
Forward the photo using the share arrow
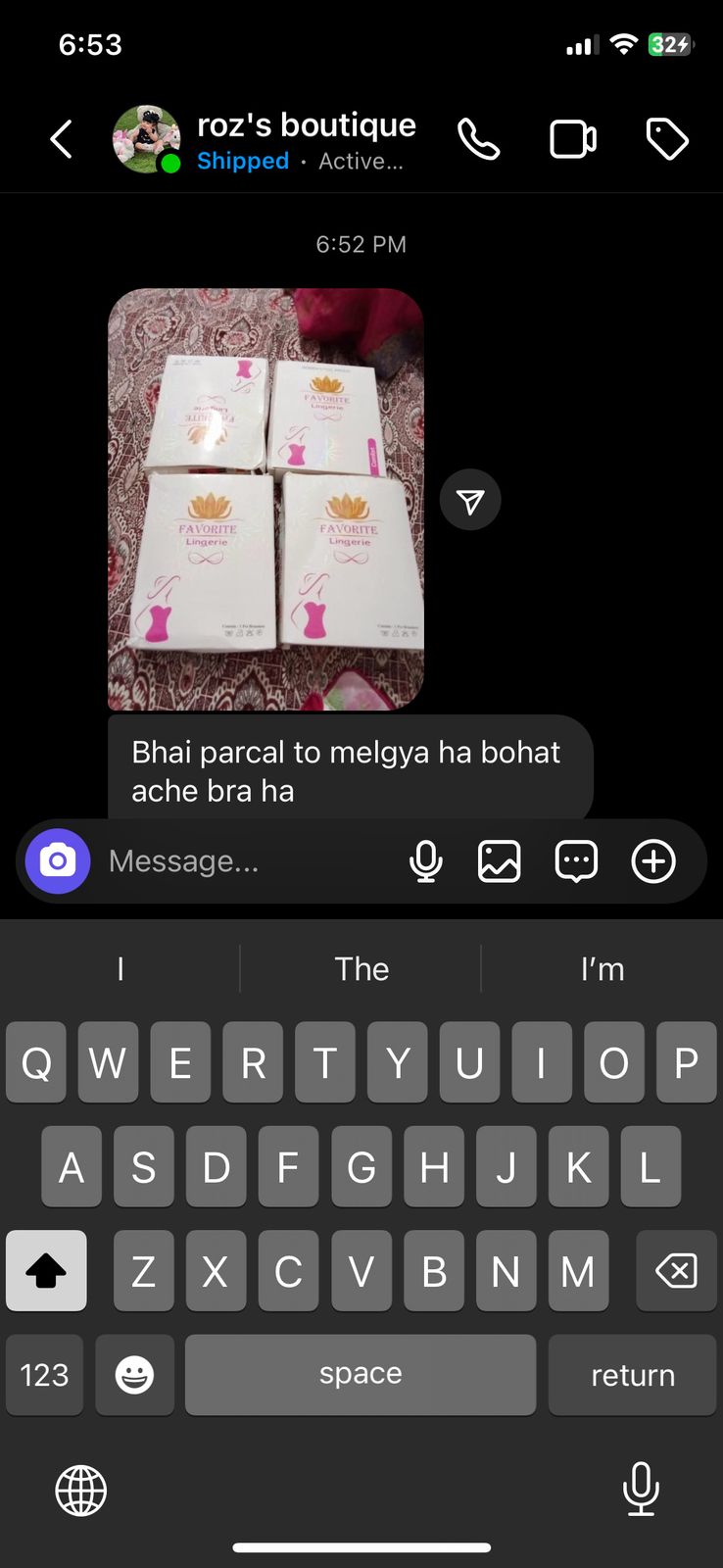point(470,501)
